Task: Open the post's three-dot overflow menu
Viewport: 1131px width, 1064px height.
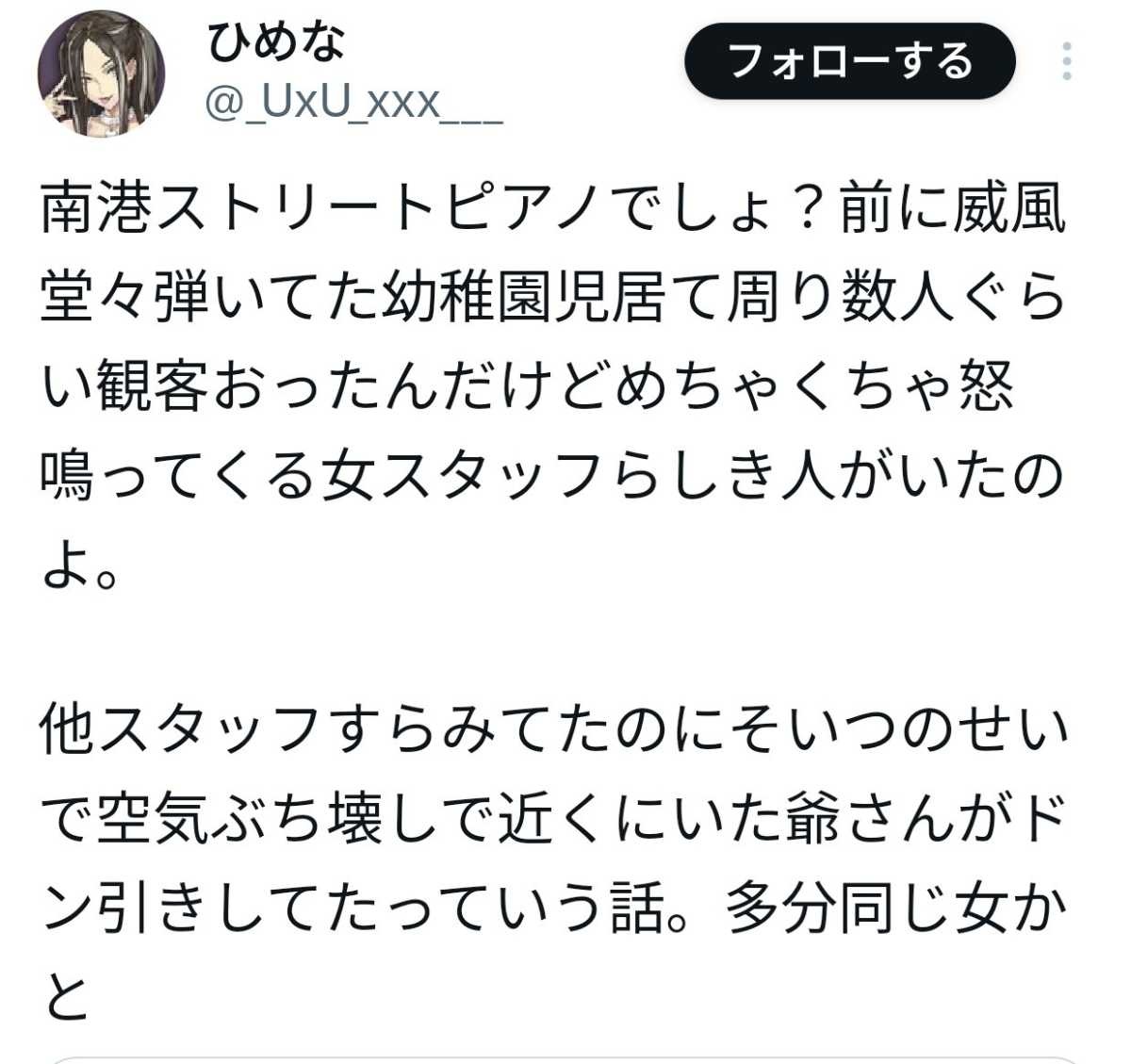Action: 1066,61
